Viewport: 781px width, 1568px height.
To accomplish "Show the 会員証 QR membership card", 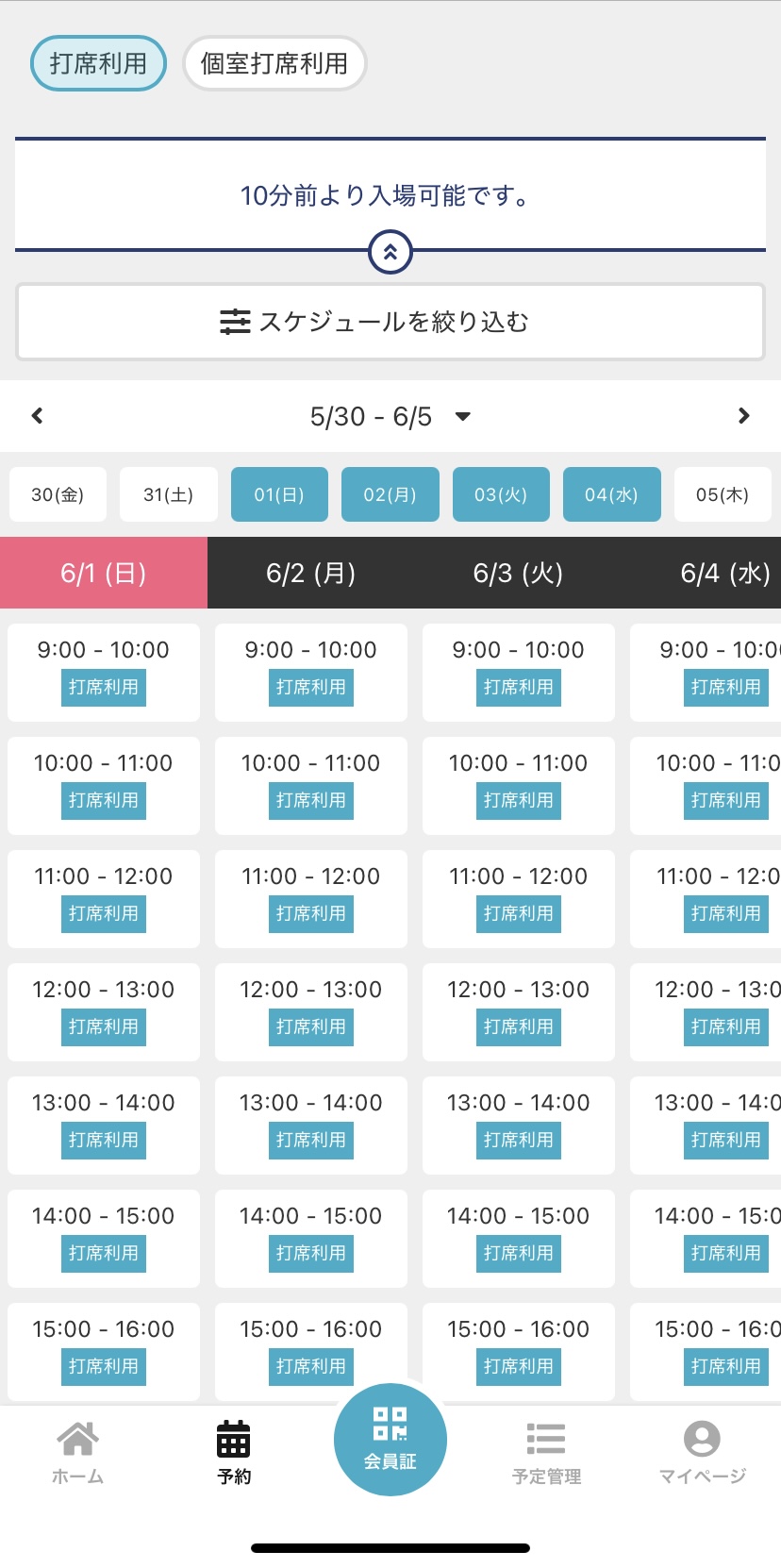I will pos(390,1439).
